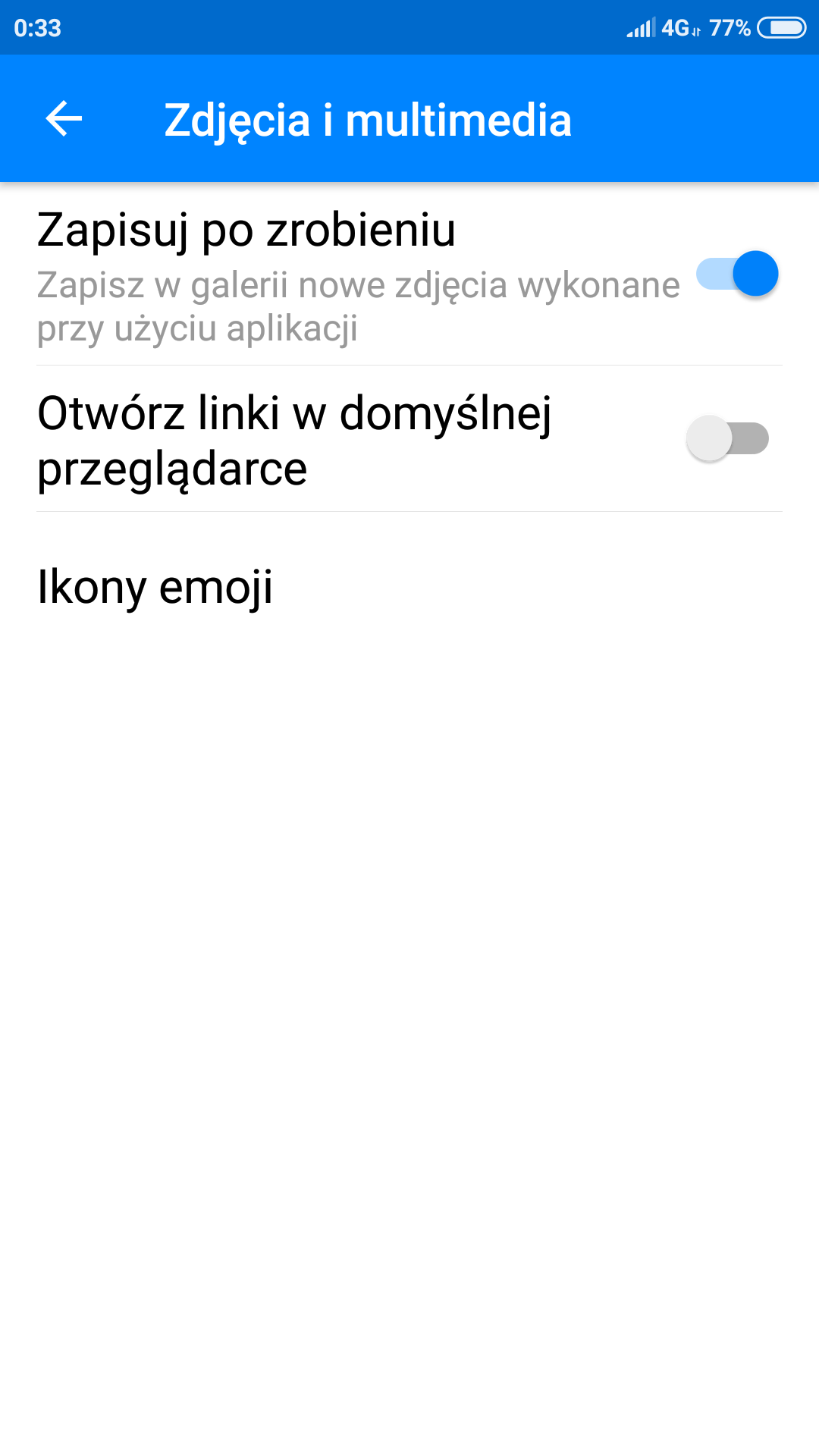Disable the Zapisuj po zrobieniu switch
This screenshot has width=819, height=1456.
737,274
